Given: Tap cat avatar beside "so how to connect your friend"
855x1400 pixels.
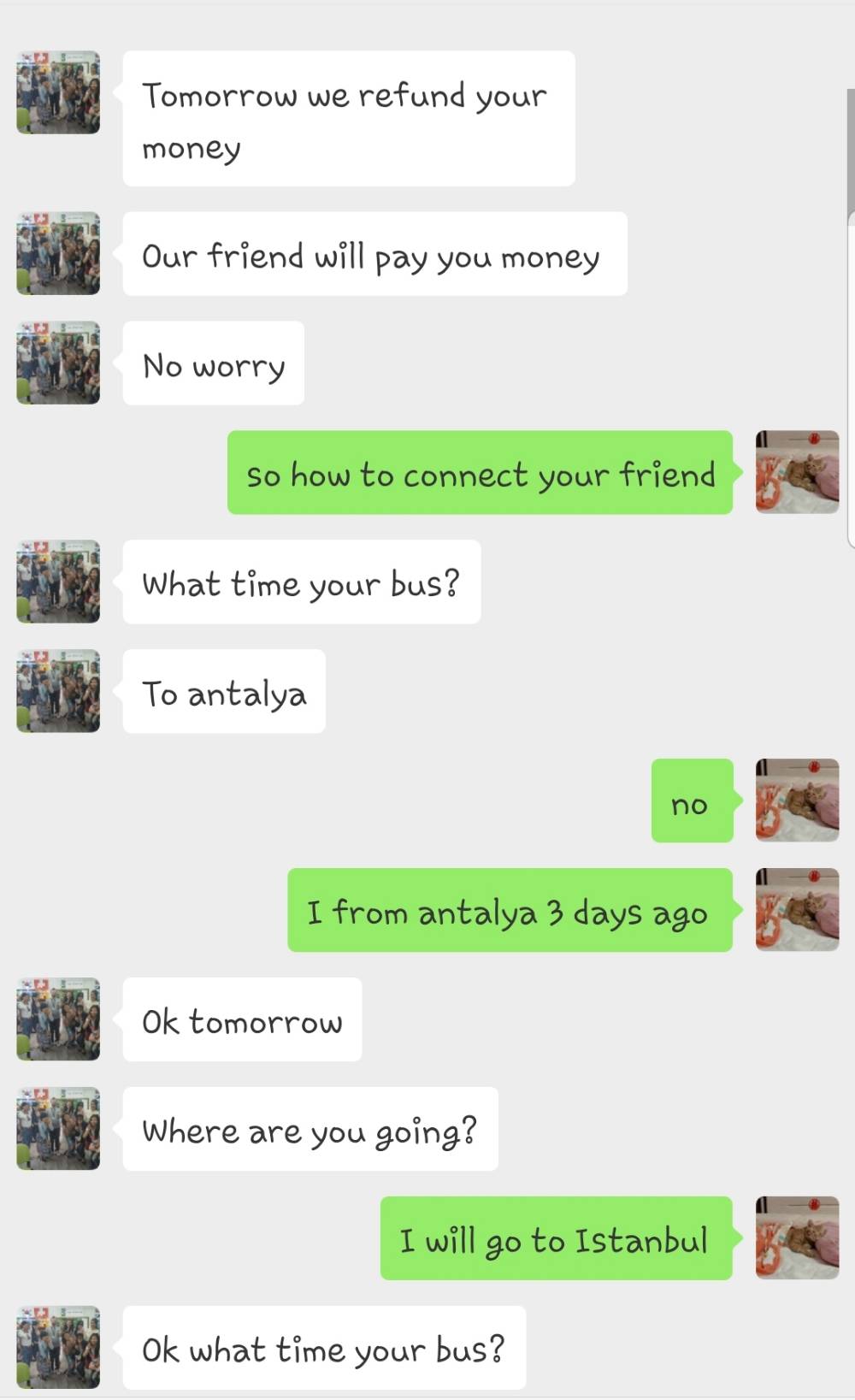Looking at the screenshot, I should [x=797, y=472].
